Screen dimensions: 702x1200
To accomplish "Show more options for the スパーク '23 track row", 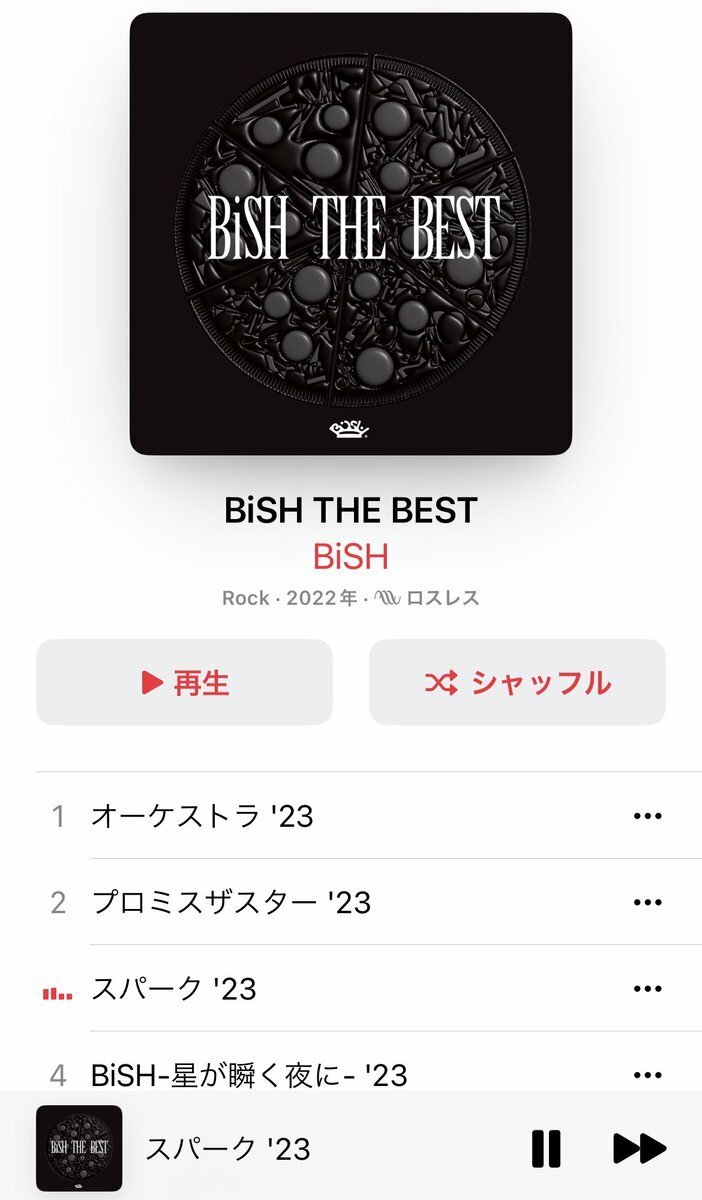I will point(648,989).
